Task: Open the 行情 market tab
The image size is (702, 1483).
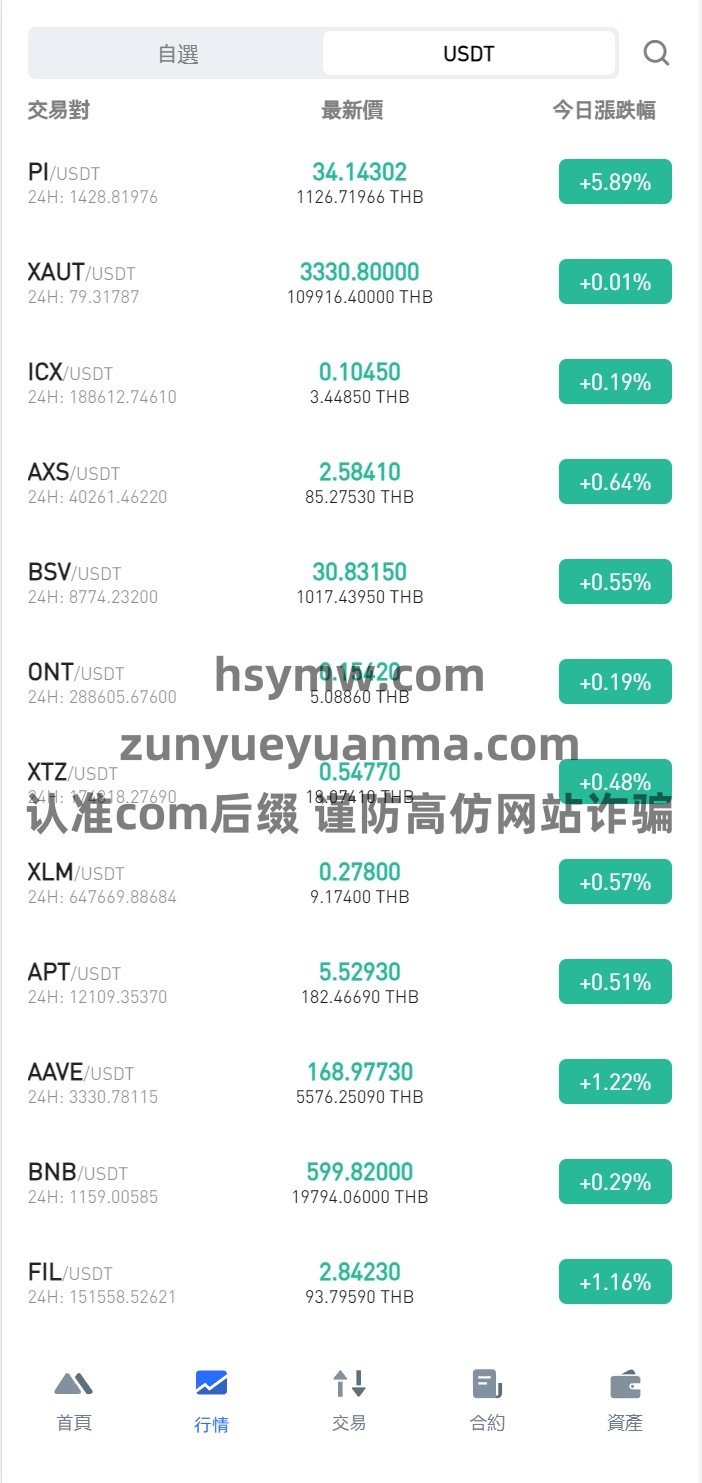Action: coord(212,1401)
